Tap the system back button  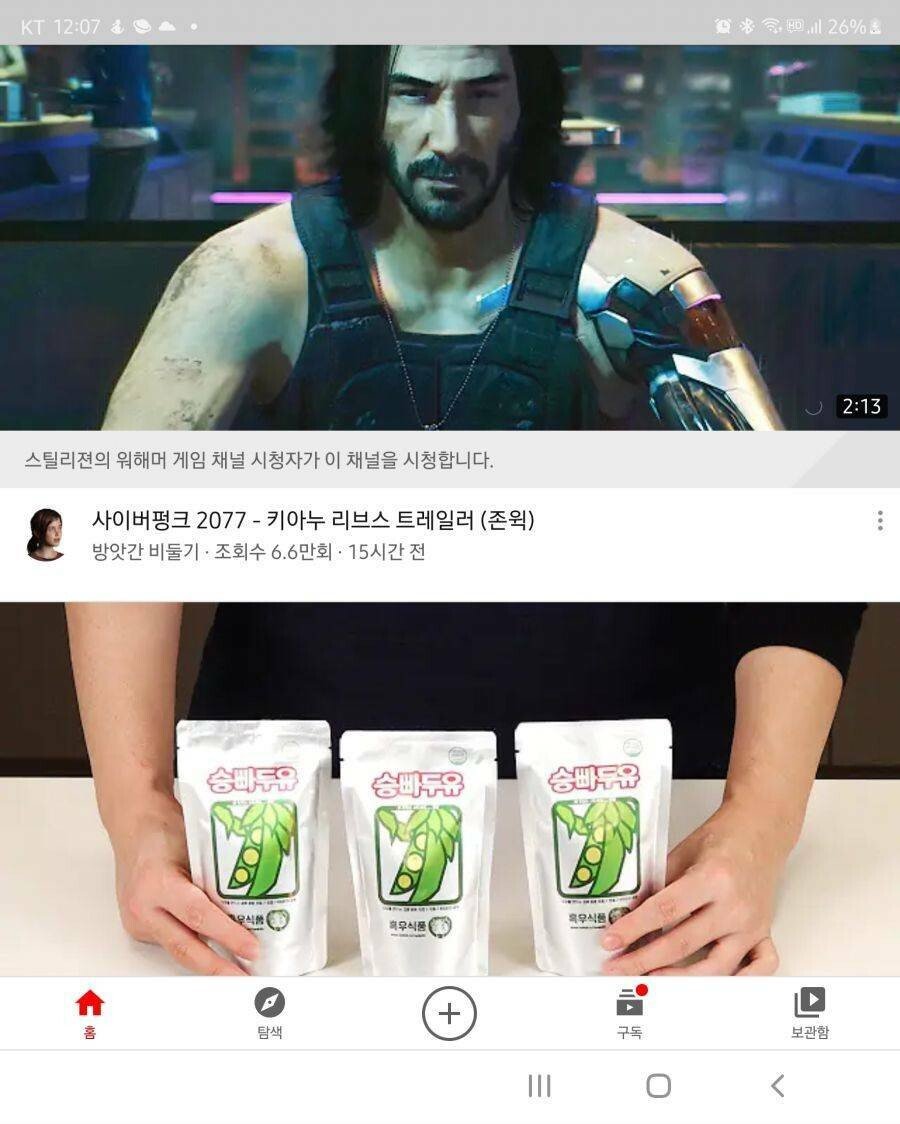(777, 1086)
